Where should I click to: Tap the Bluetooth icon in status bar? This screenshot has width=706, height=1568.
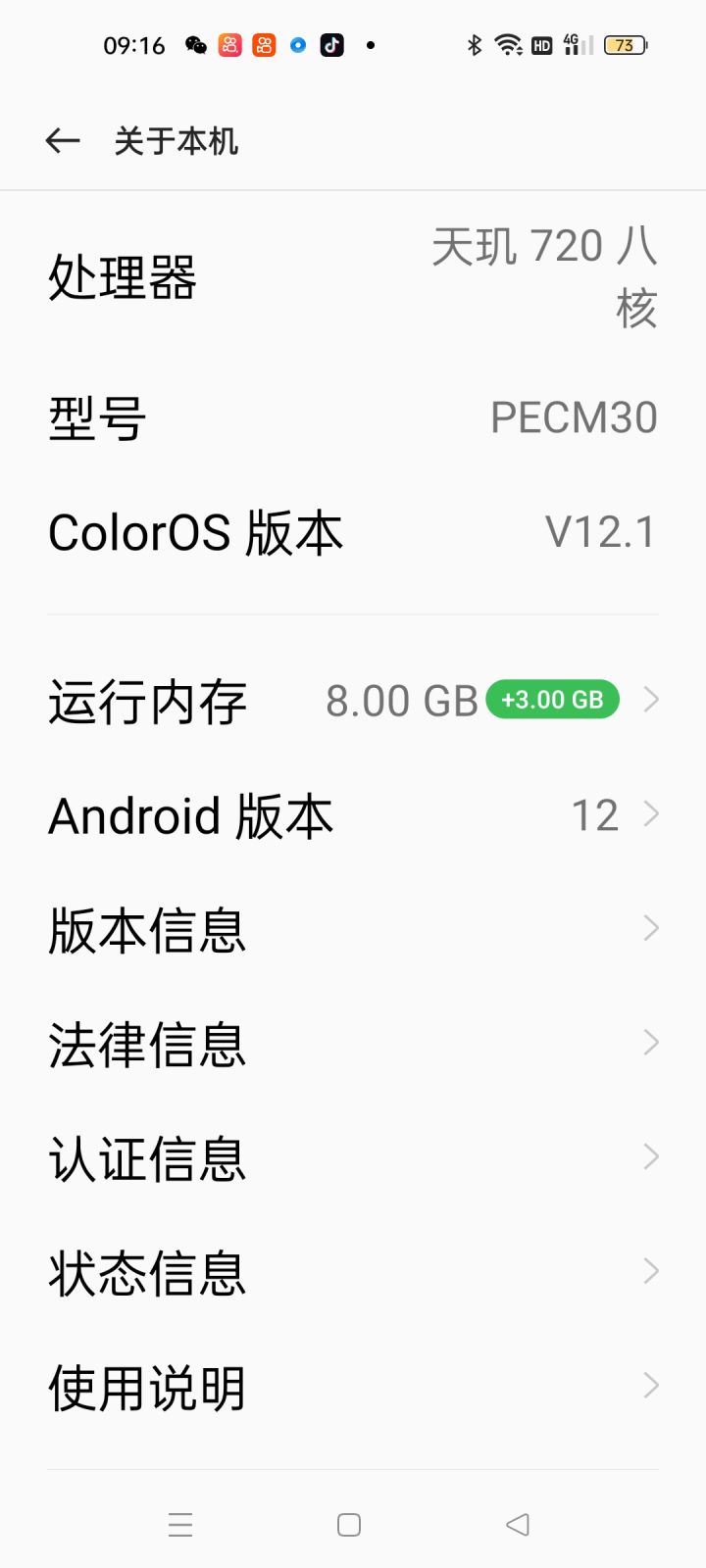click(474, 44)
